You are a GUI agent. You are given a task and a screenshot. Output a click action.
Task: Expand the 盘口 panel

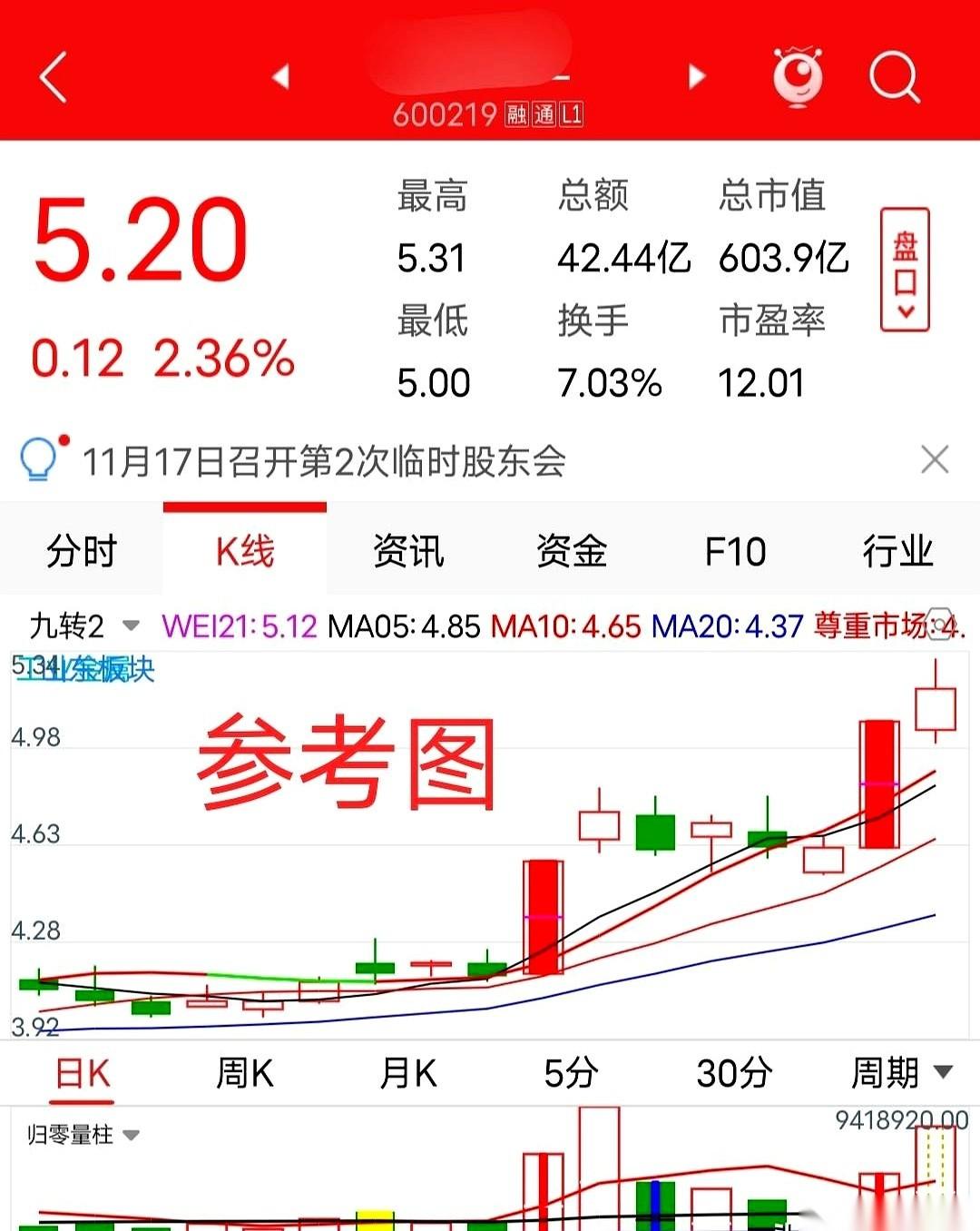905,270
